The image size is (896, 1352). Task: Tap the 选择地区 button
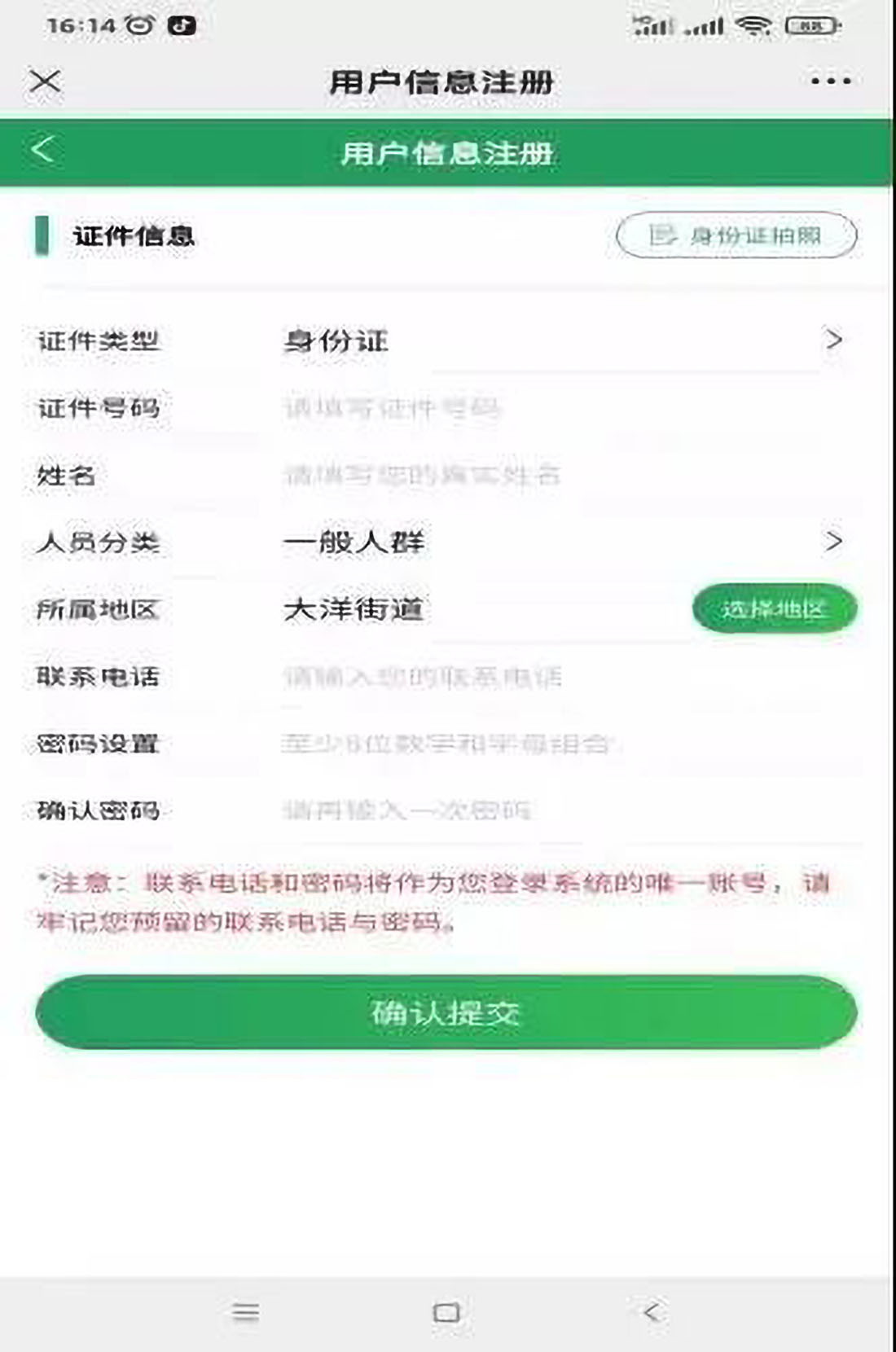774,608
